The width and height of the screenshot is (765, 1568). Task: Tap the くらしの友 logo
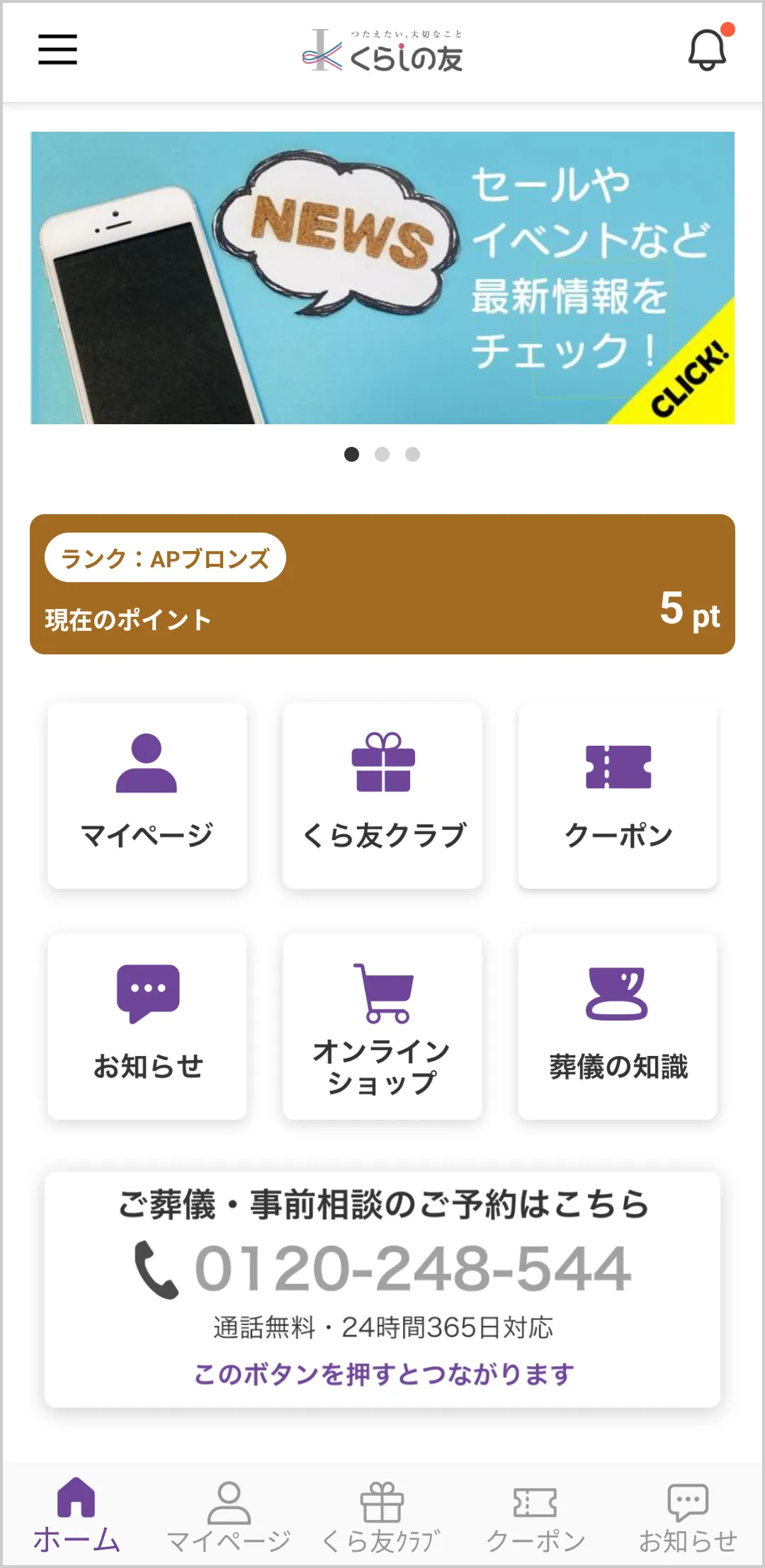382,51
